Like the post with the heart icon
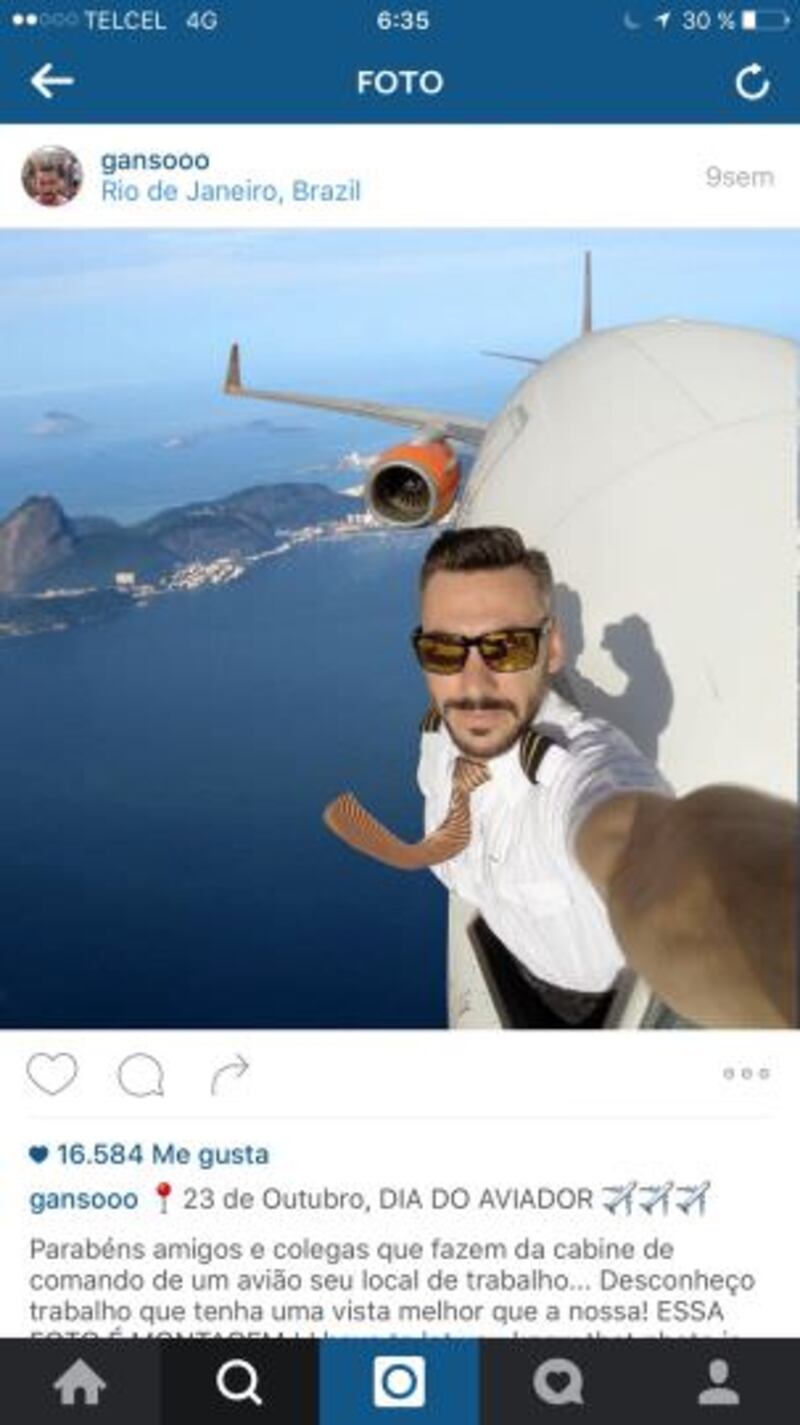This screenshot has width=800, height=1425. pos(52,1074)
